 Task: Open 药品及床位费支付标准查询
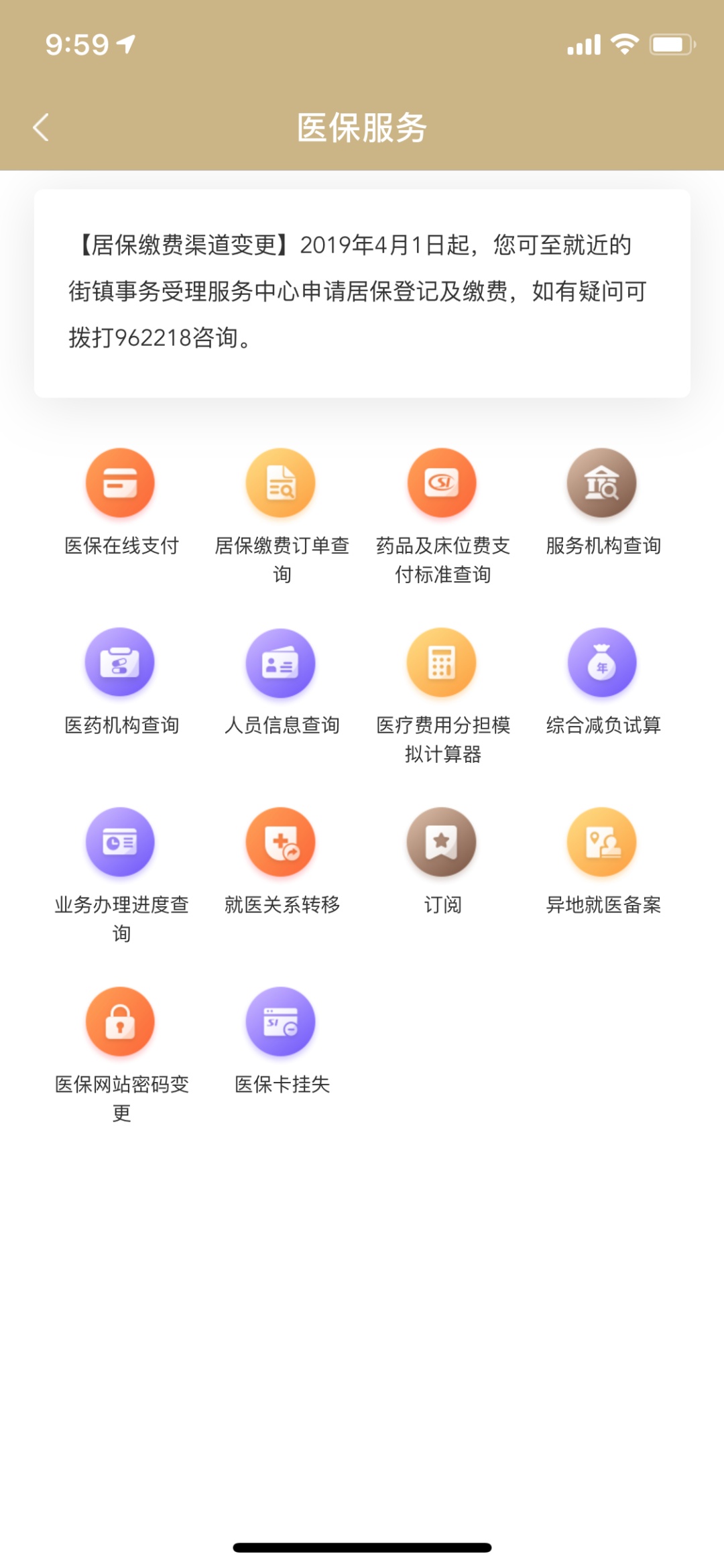[442, 483]
